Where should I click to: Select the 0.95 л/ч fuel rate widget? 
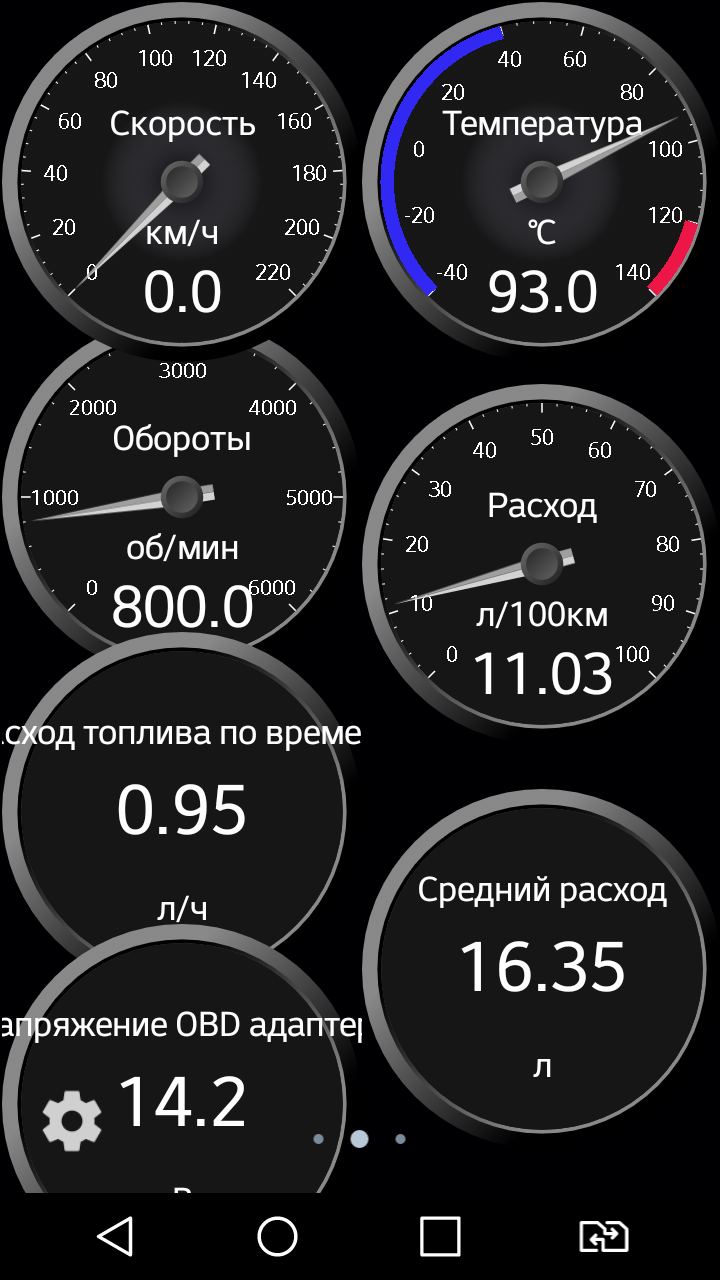click(x=180, y=808)
